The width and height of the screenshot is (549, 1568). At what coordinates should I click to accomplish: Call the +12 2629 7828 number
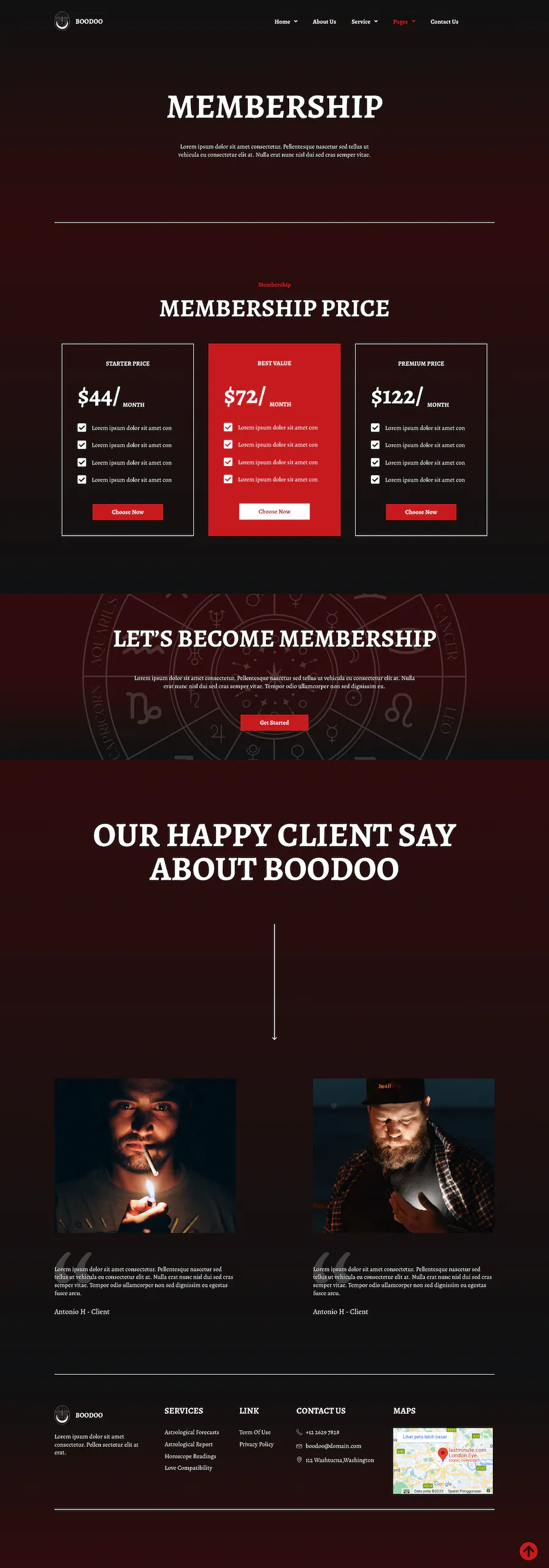pyautogui.click(x=322, y=1432)
